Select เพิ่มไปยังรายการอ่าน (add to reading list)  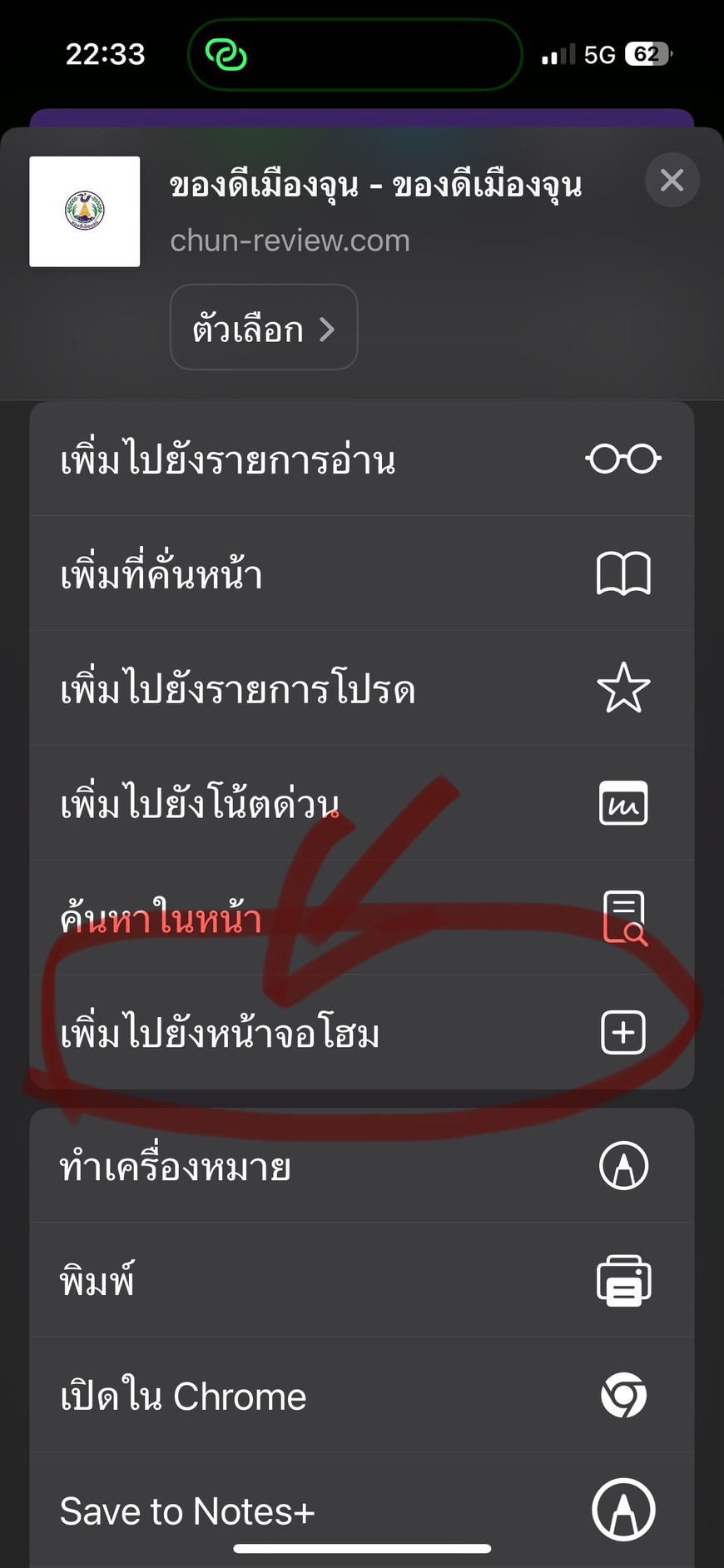pos(361,459)
